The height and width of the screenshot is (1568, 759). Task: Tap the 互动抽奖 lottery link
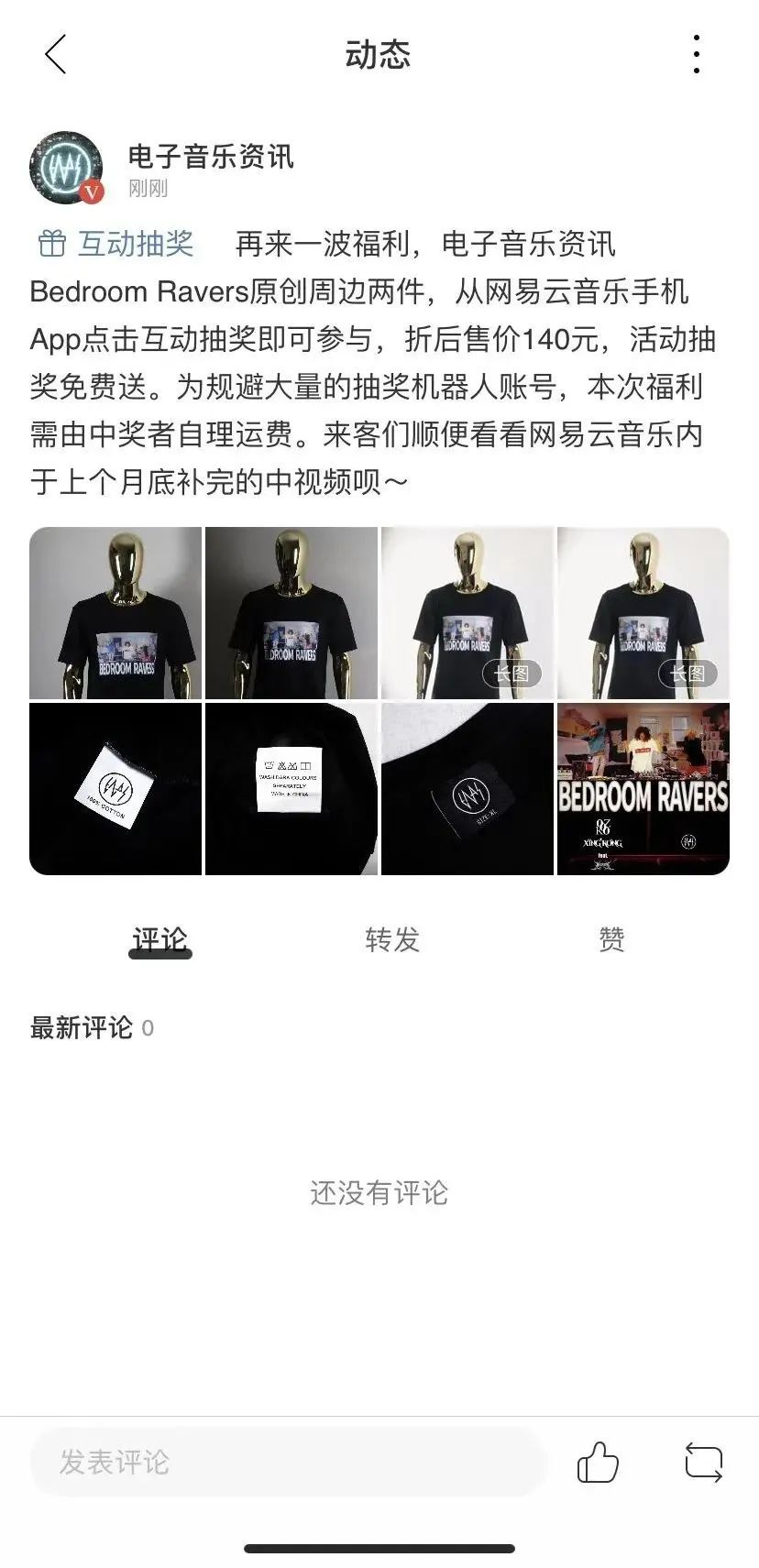click(116, 244)
